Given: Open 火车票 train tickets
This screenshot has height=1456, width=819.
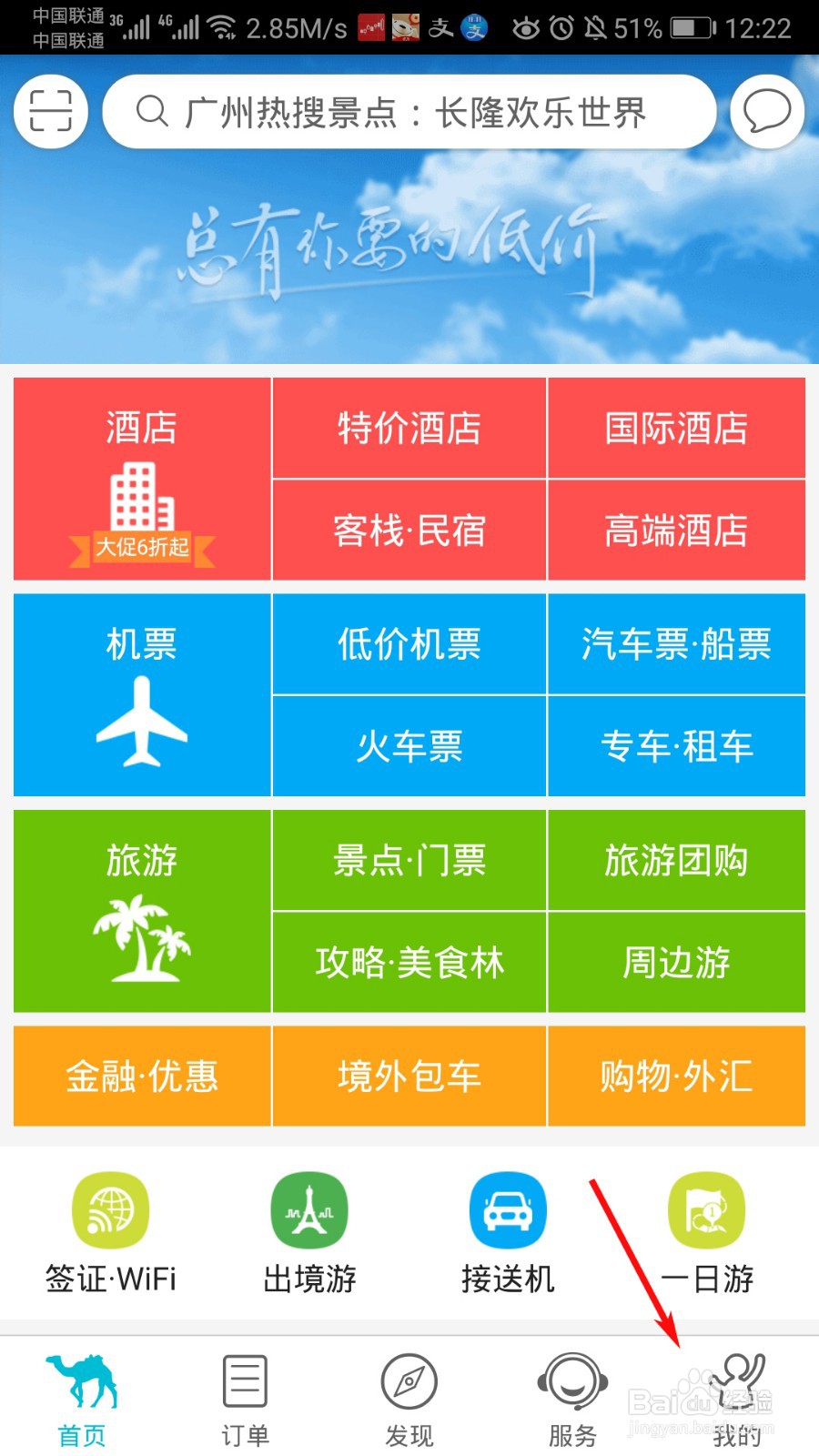Looking at the screenshot, I should coord(409,746).
